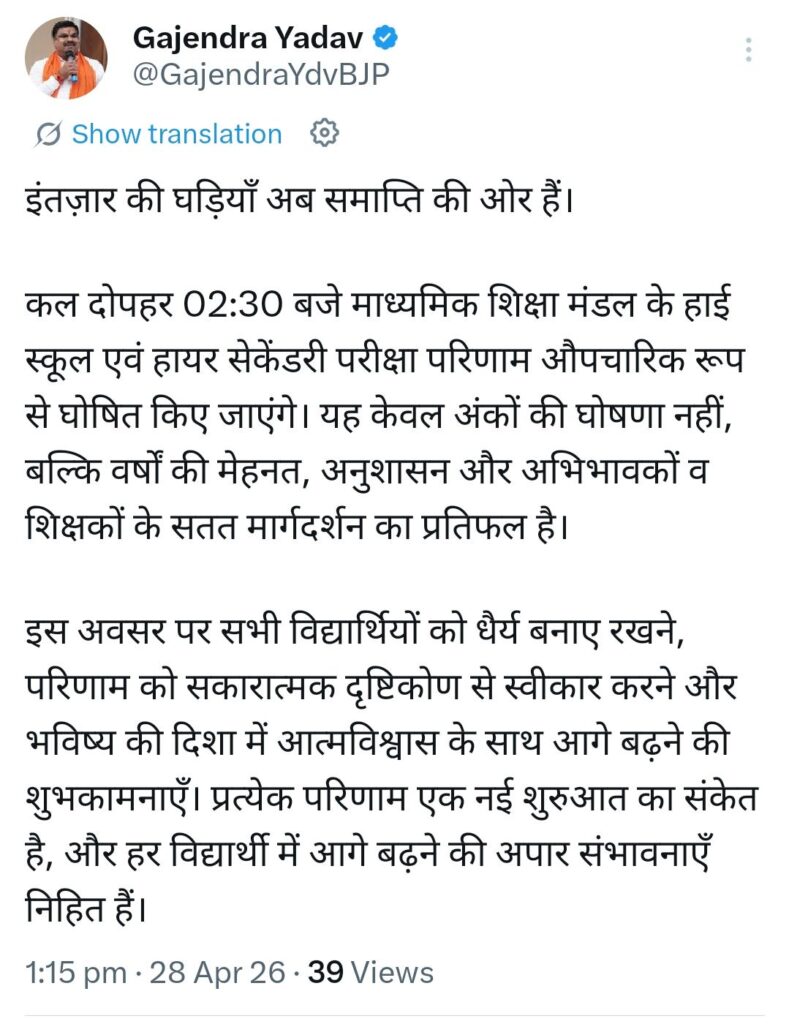Open the tweet overflow menu
The width and height of the screenshot is (789, 1024).
click(750, 50)
